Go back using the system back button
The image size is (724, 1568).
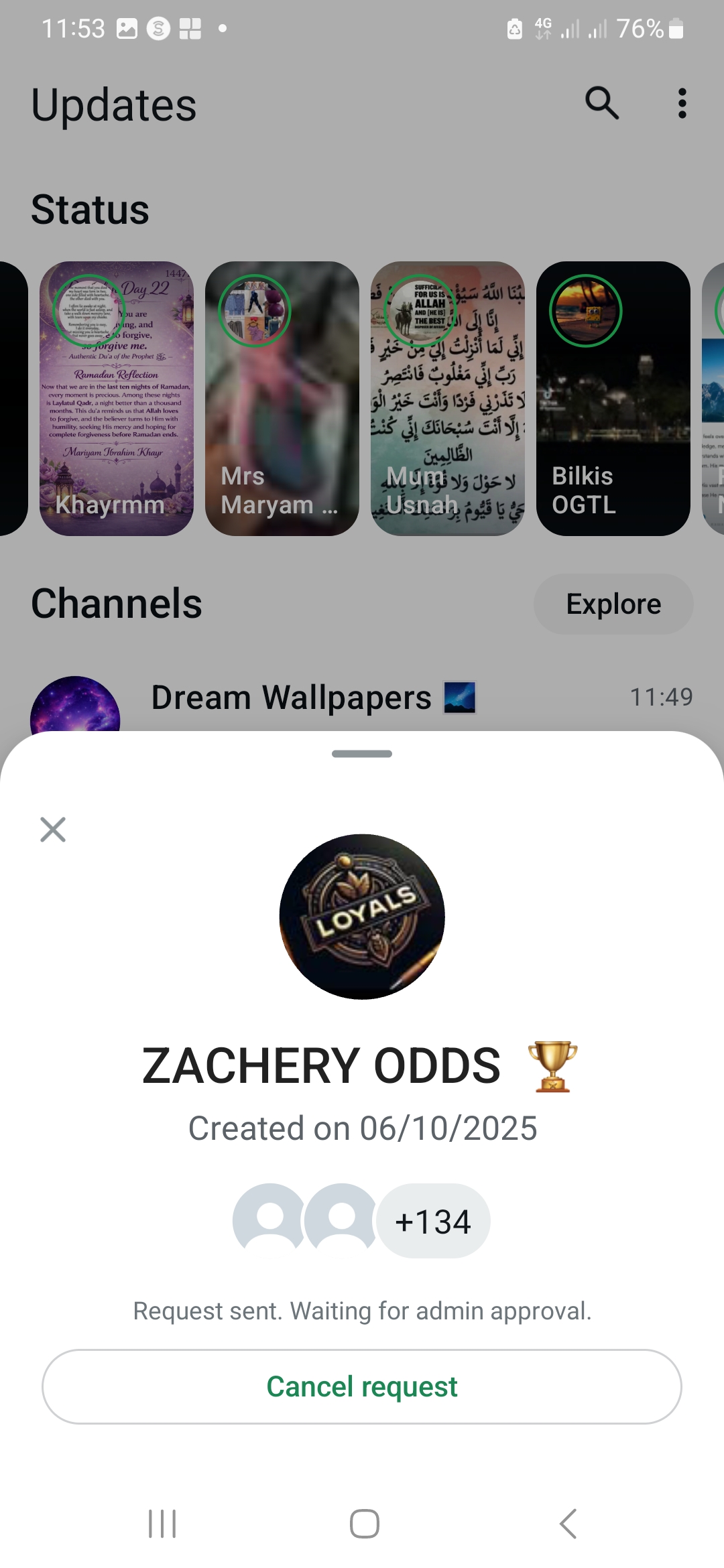(x=568, y=1524)
